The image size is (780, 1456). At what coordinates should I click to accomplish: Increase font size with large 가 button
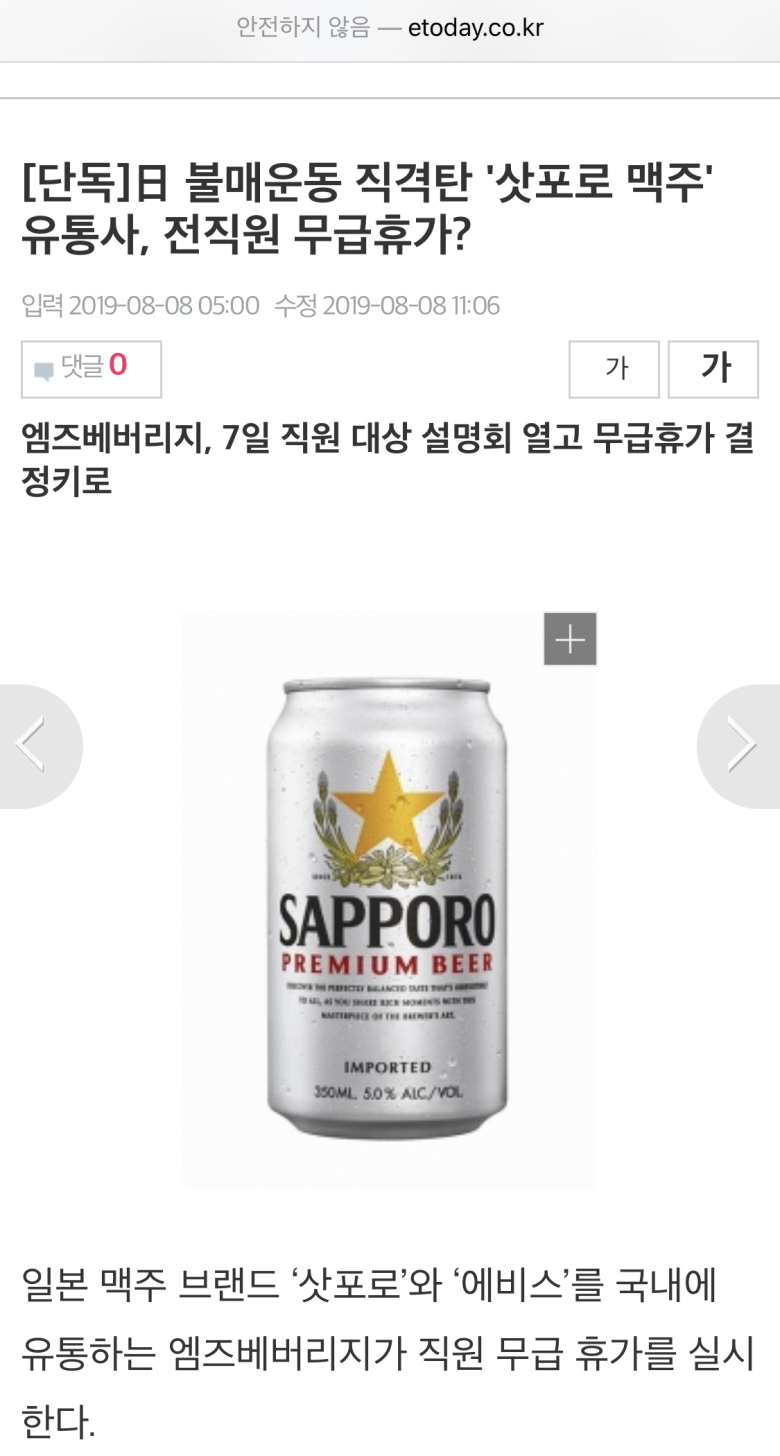tap(713, 369)
